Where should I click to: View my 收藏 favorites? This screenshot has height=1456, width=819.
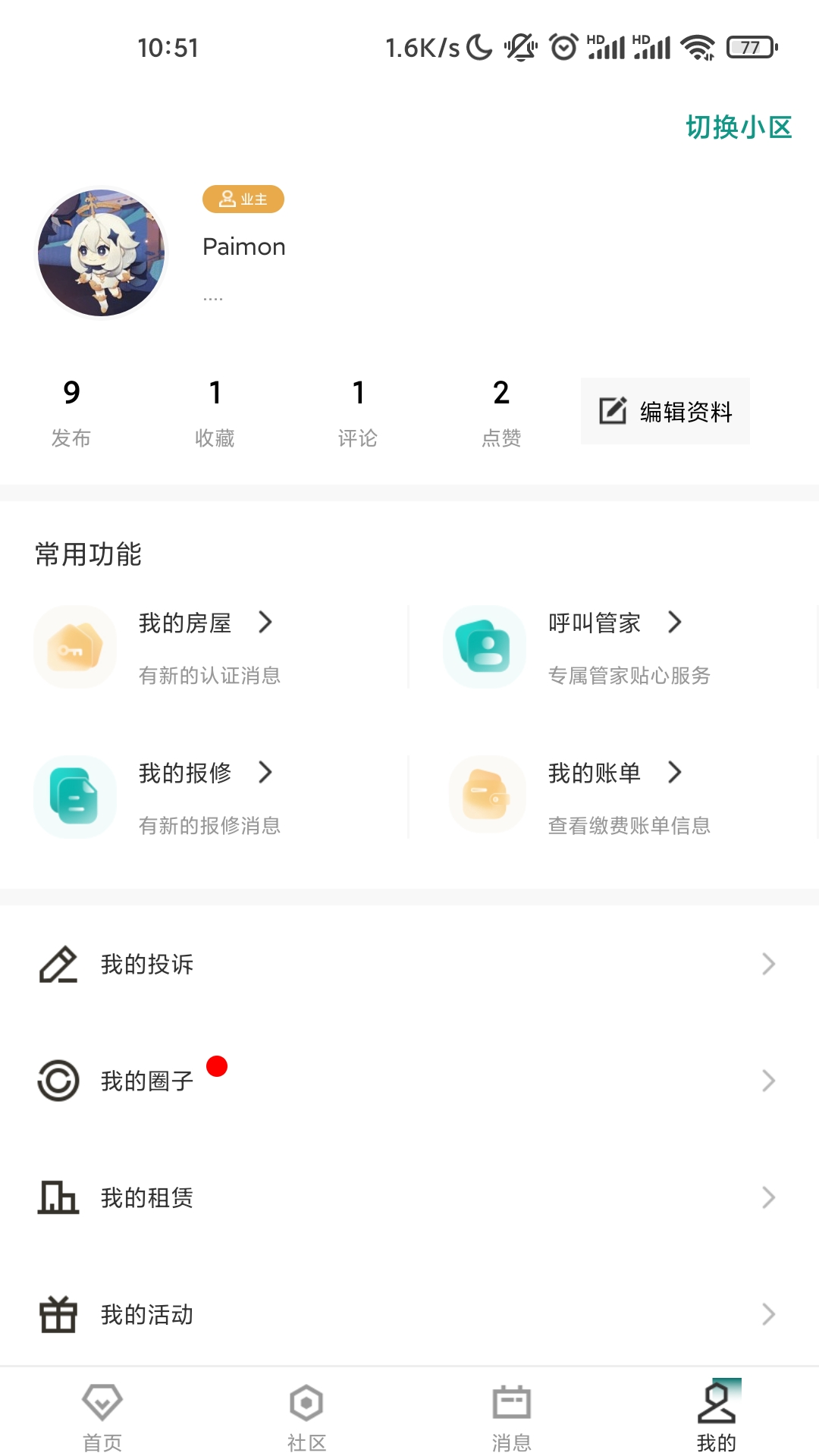[x=215, y=413]
